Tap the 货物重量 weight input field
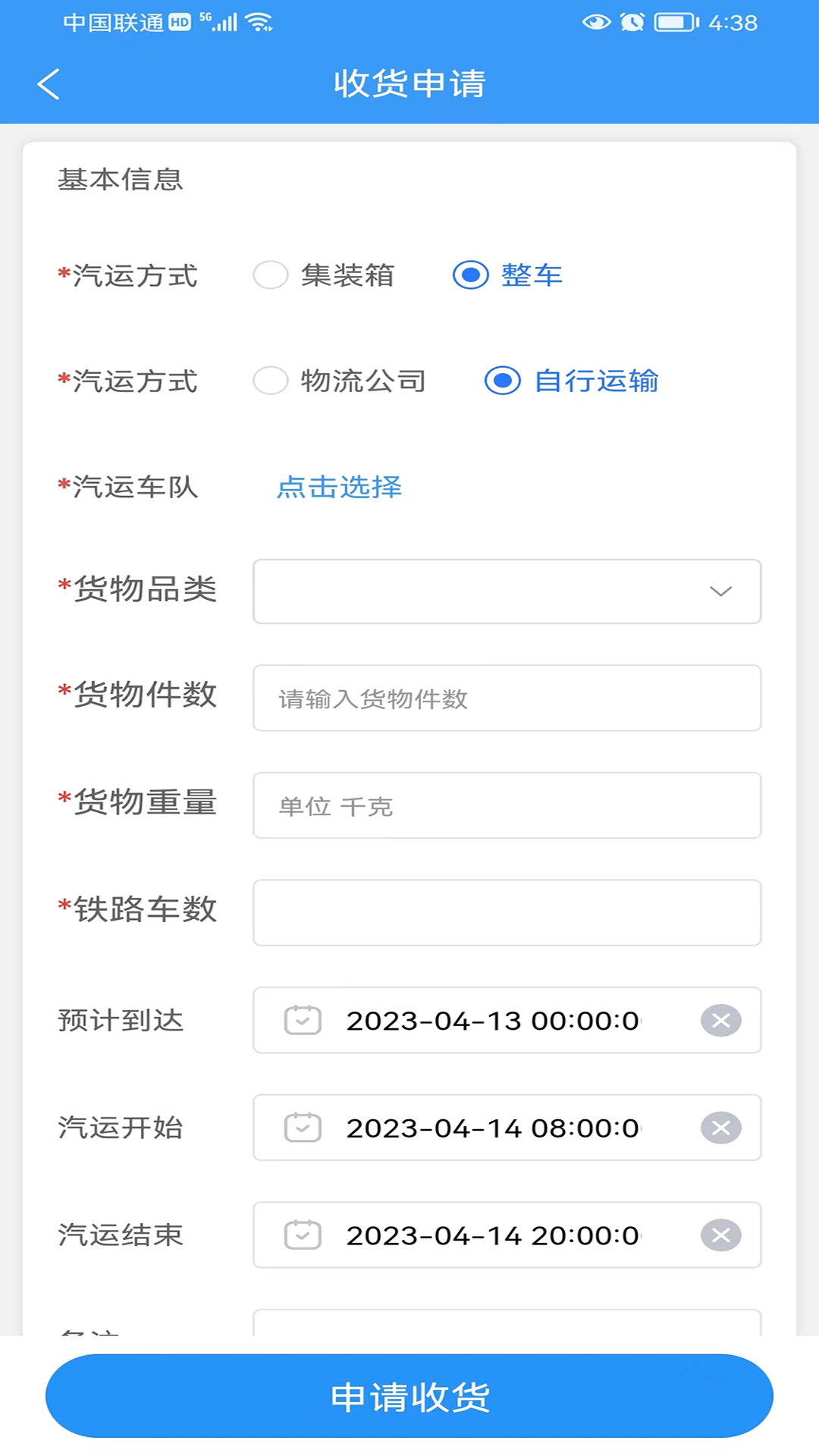The width and height of the screenshot is (819, 1456). tap(507, 805)
